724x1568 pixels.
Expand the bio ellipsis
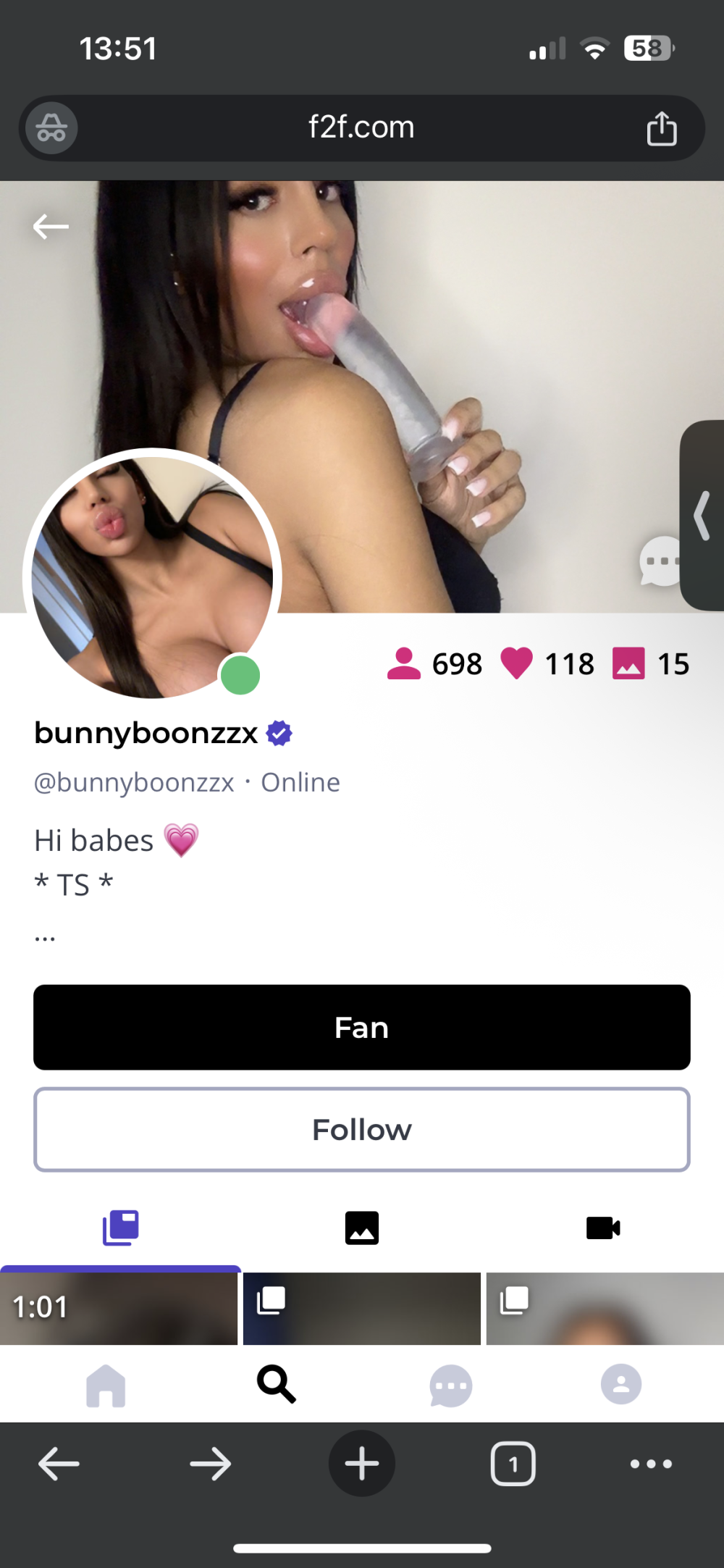tap(45, 938)
